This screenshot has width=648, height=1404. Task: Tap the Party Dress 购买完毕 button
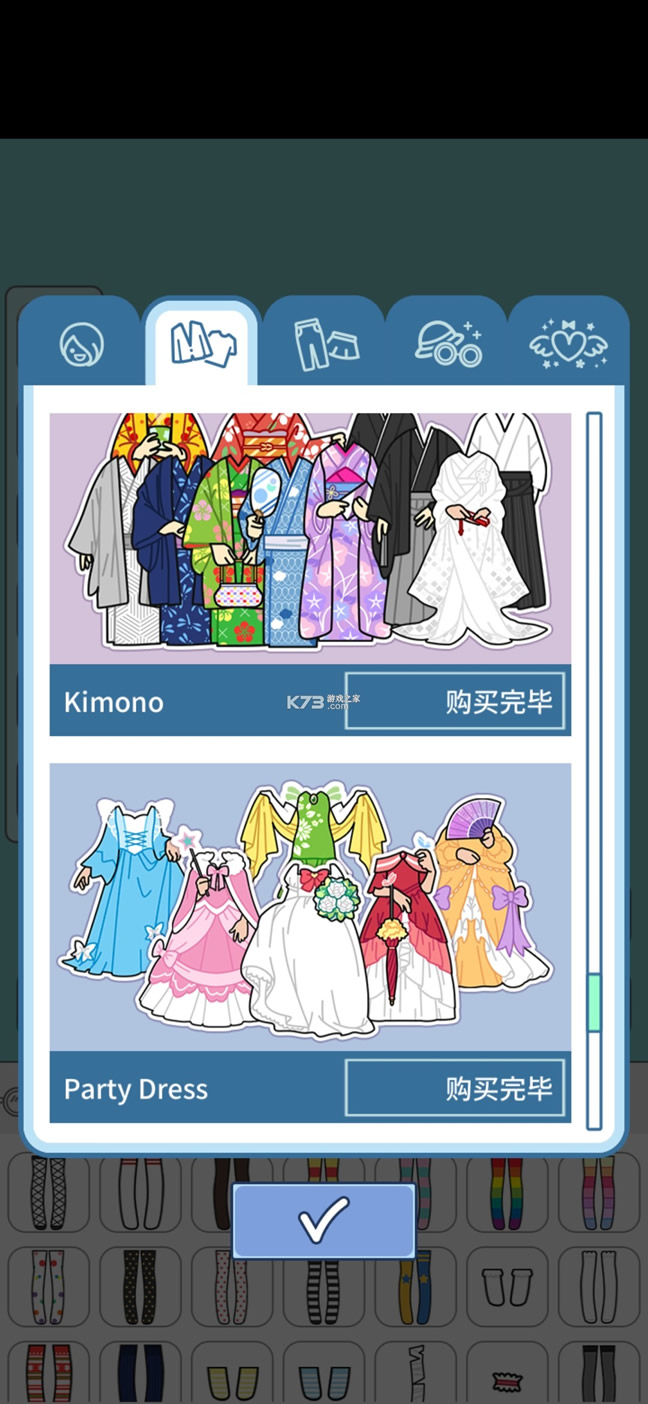coord(455,1088)
